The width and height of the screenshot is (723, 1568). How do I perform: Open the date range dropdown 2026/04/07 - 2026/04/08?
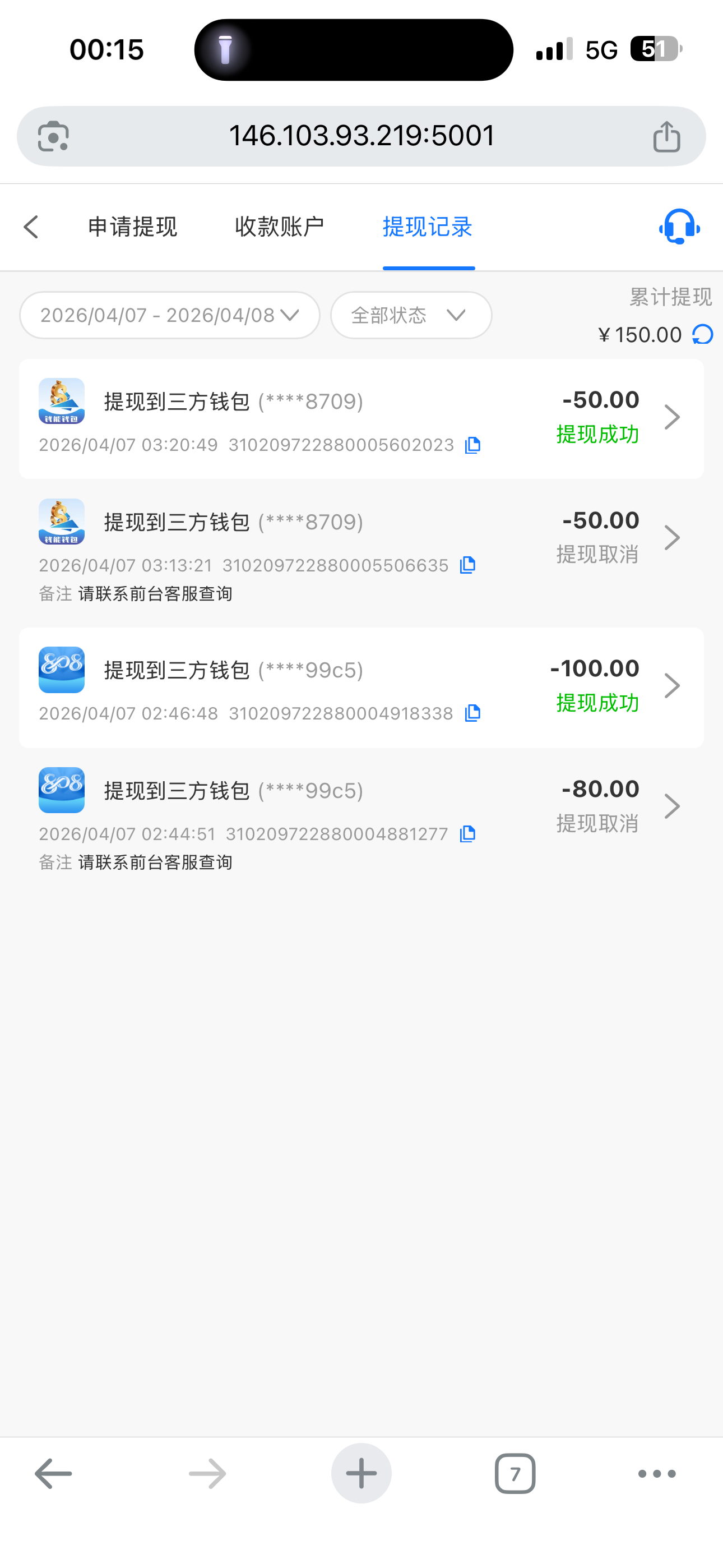pos(170,315)
